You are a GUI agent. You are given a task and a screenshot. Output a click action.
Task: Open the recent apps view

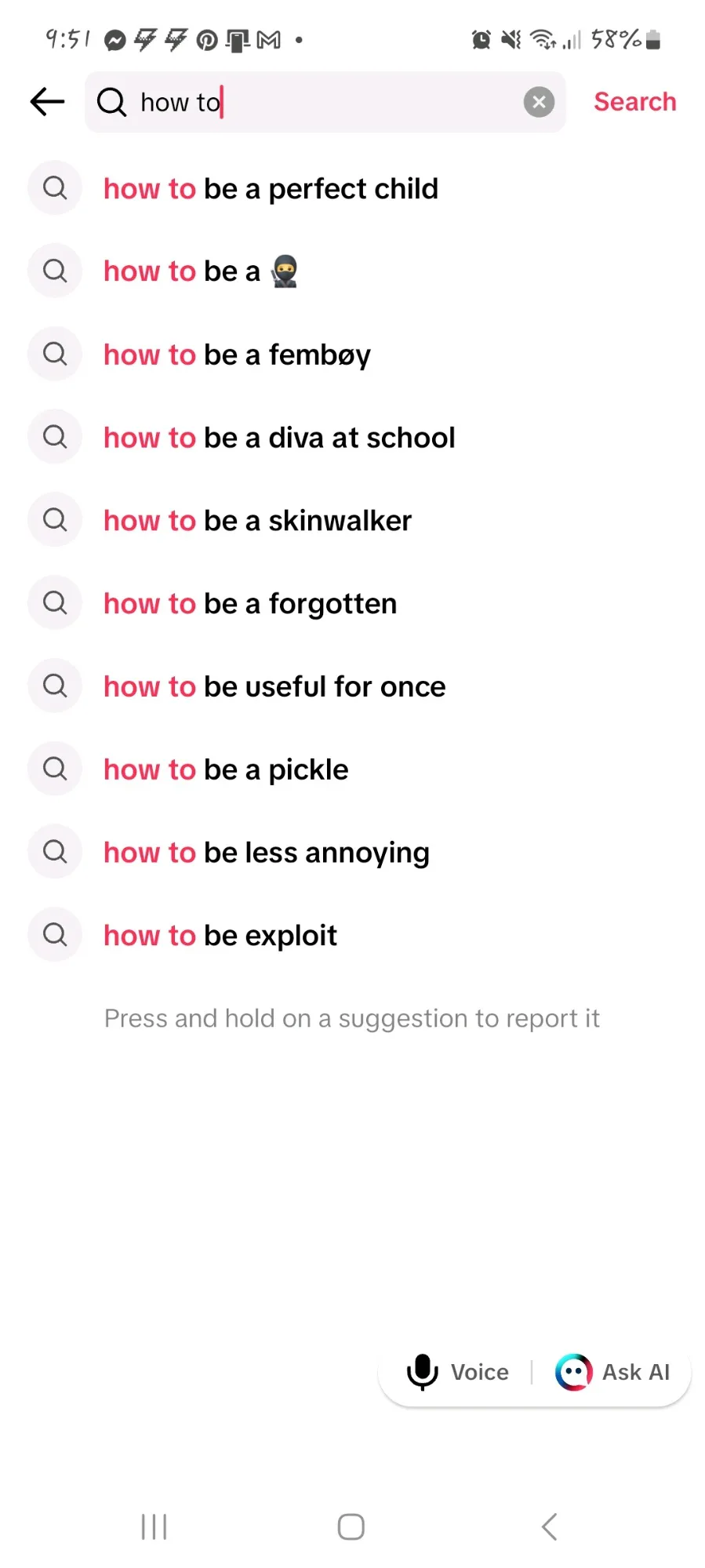[154, 1526]
